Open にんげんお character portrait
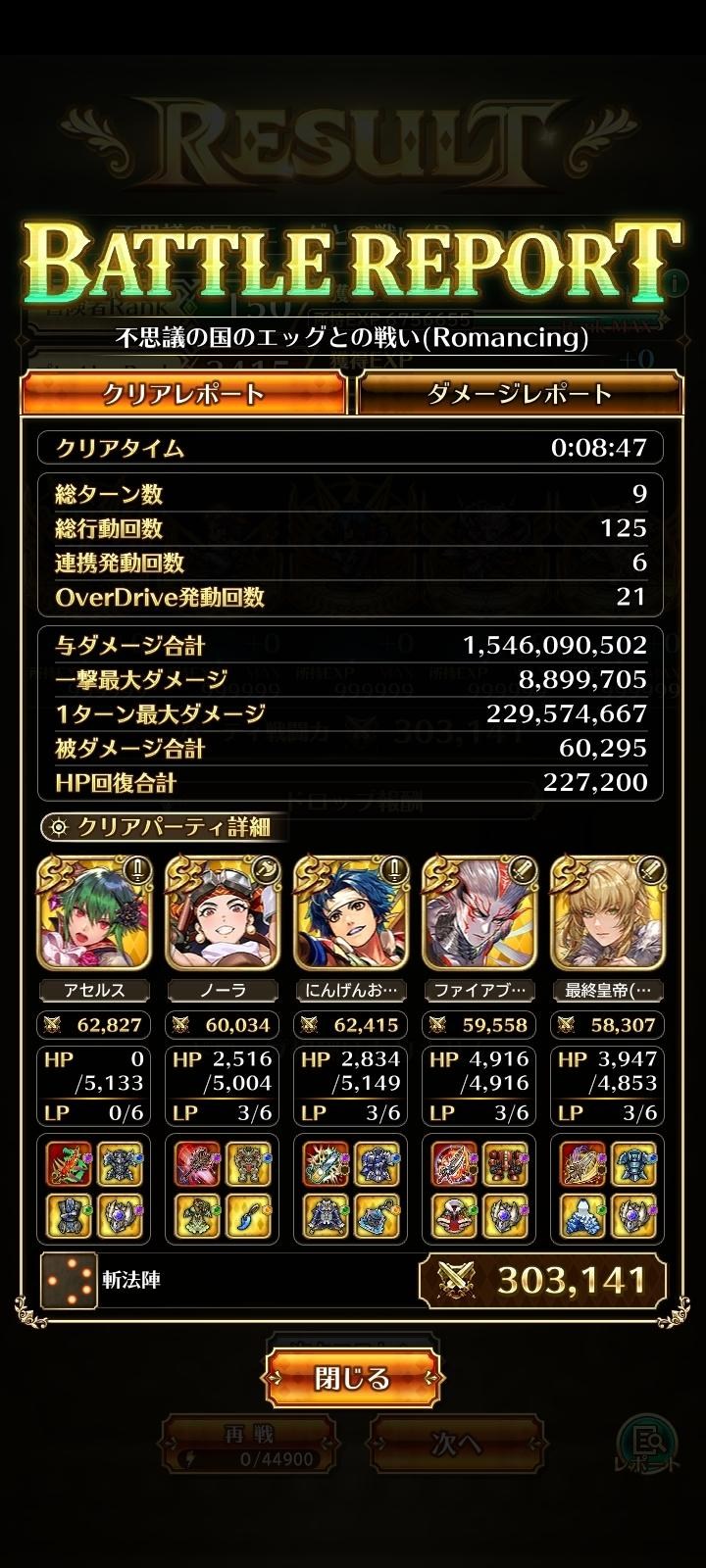This screenshot has height=1568, width=706. [352, 913]
